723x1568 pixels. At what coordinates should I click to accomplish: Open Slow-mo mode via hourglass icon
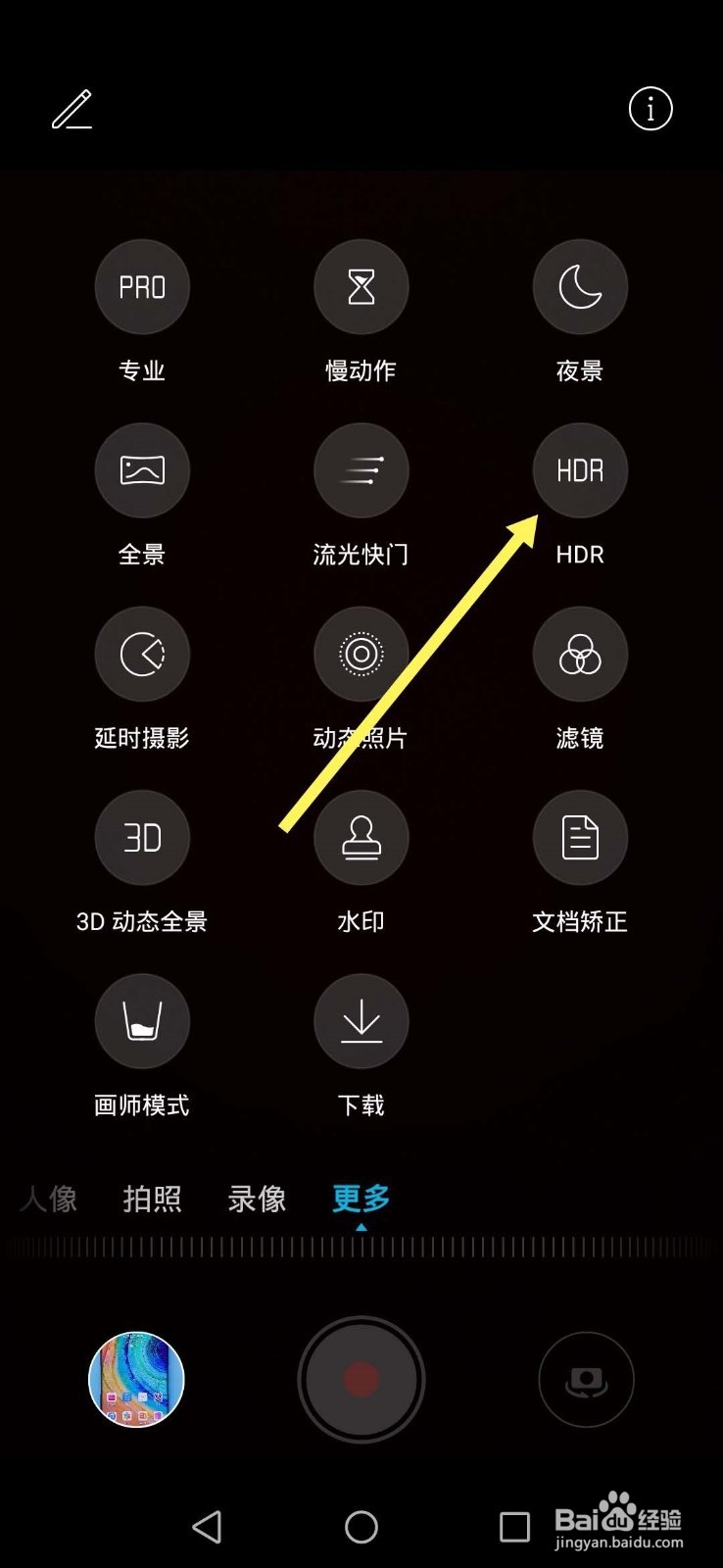pos(361,286)
